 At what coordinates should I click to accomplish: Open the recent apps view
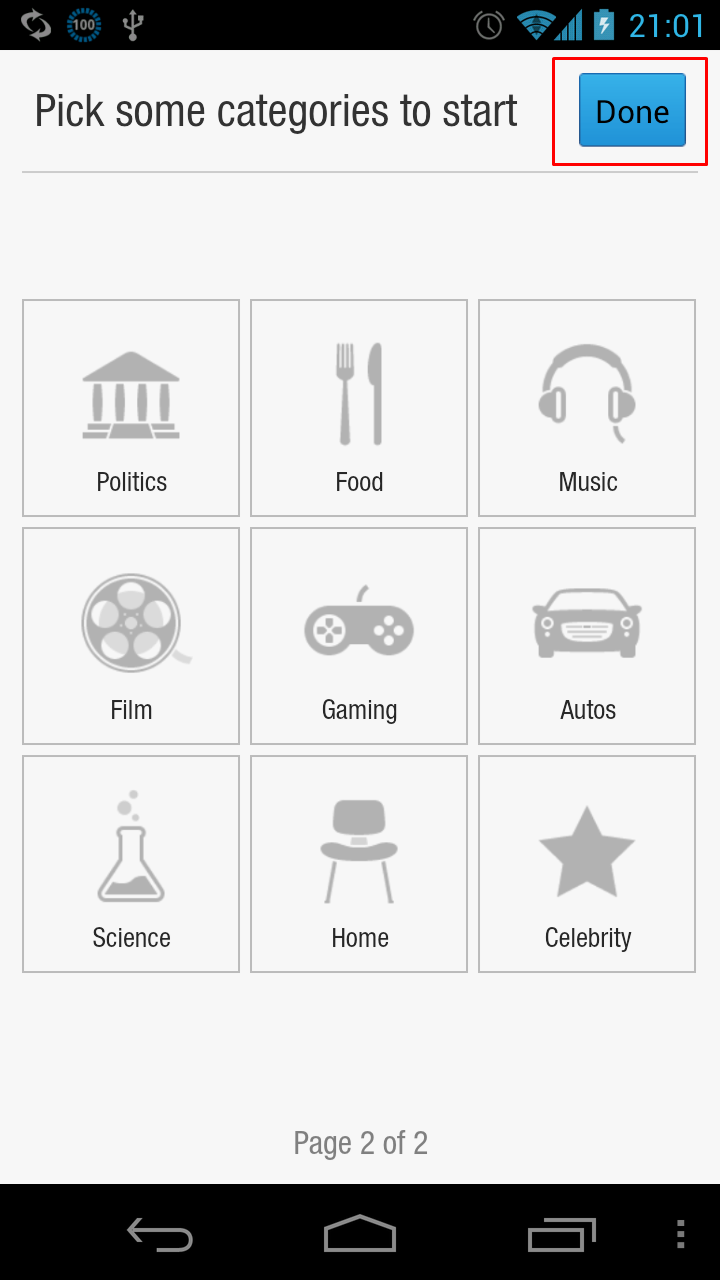561,1234
